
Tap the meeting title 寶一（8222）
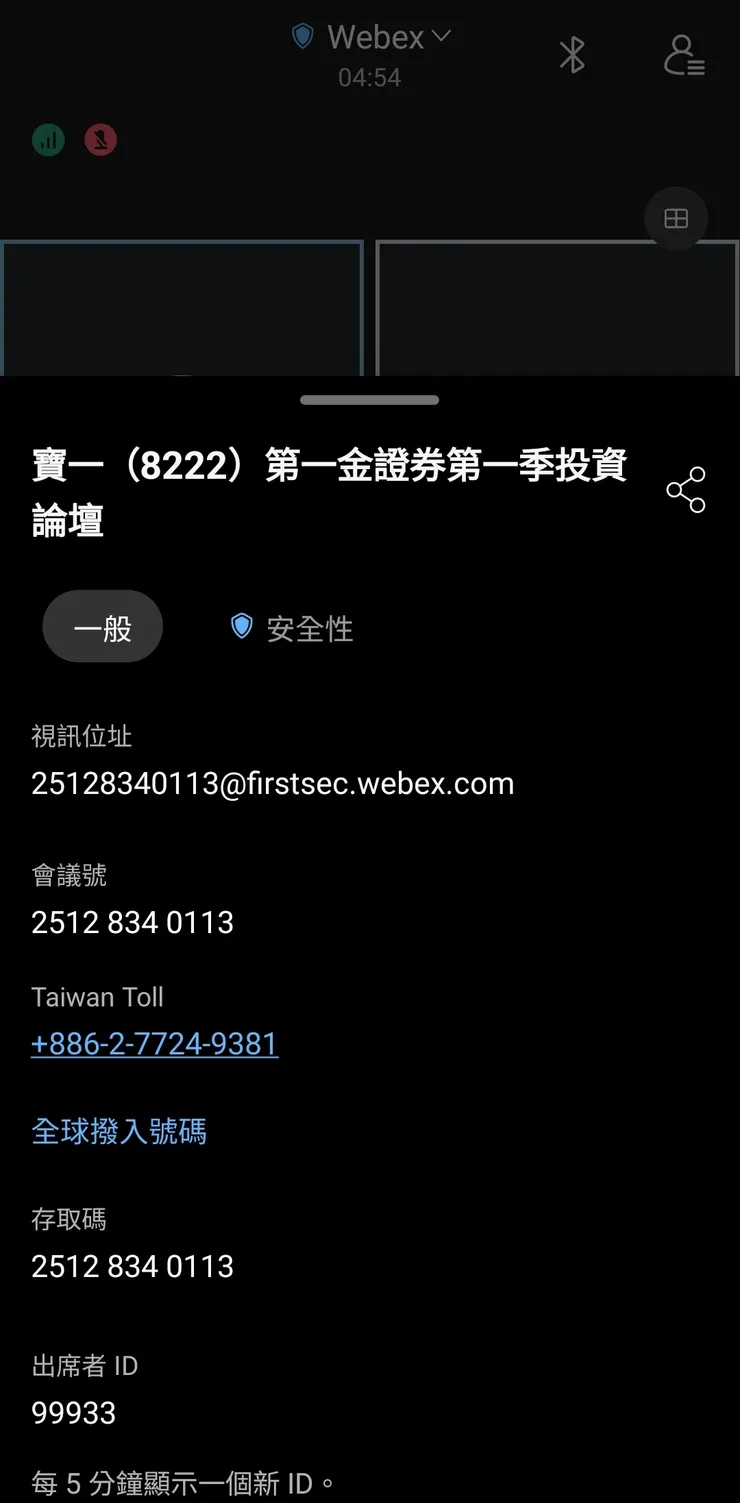pos(330,490)
